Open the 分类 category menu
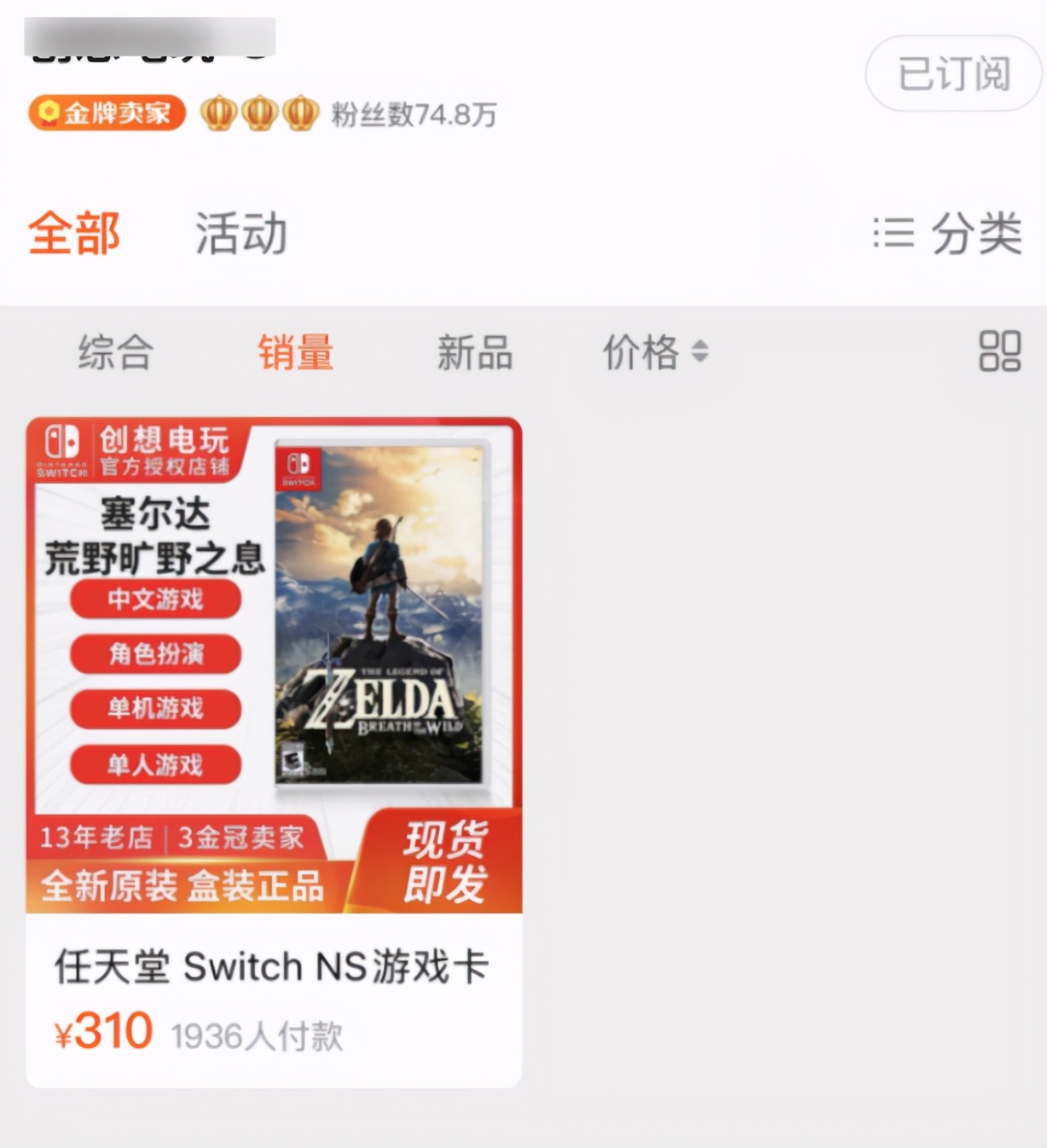1047x1148 pixels. coord(948,233)
